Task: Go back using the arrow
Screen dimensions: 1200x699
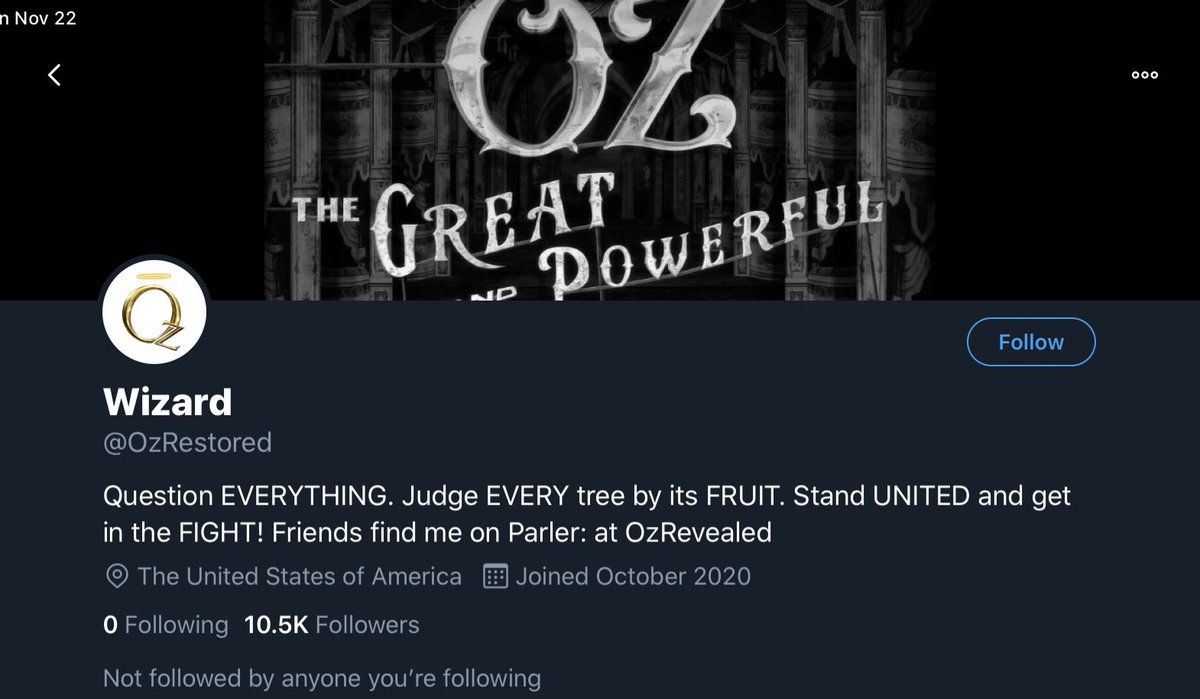Action: 55,75
